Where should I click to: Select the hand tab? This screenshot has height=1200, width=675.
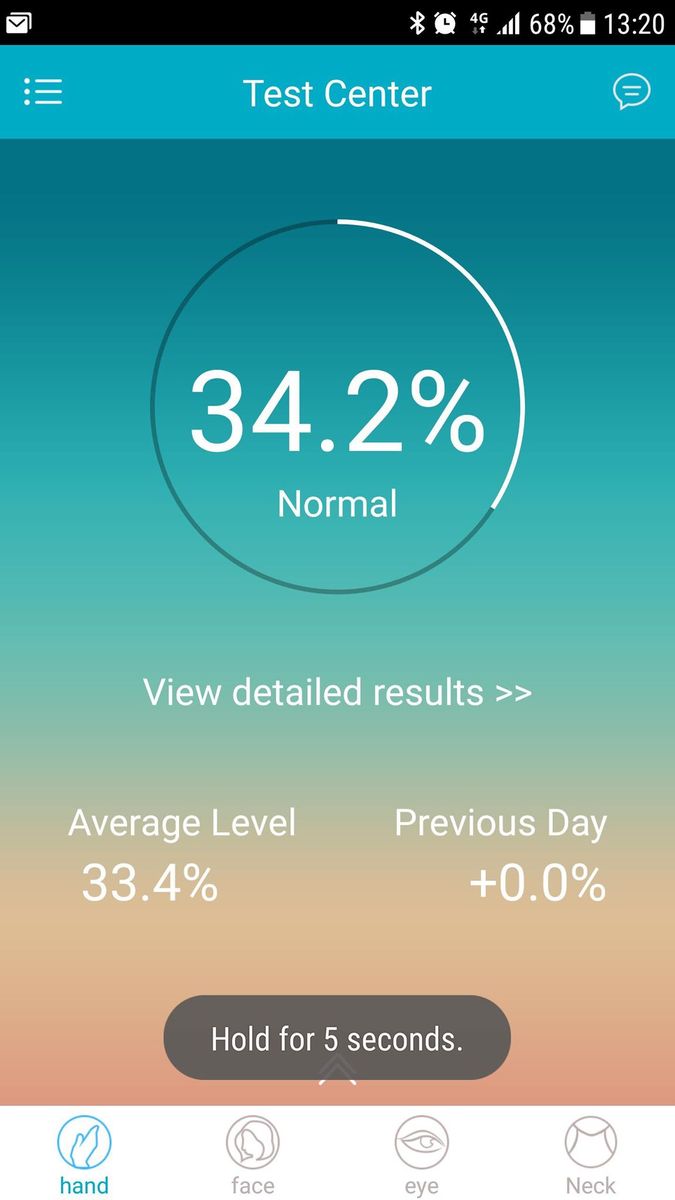click(x=84, y=1155)
